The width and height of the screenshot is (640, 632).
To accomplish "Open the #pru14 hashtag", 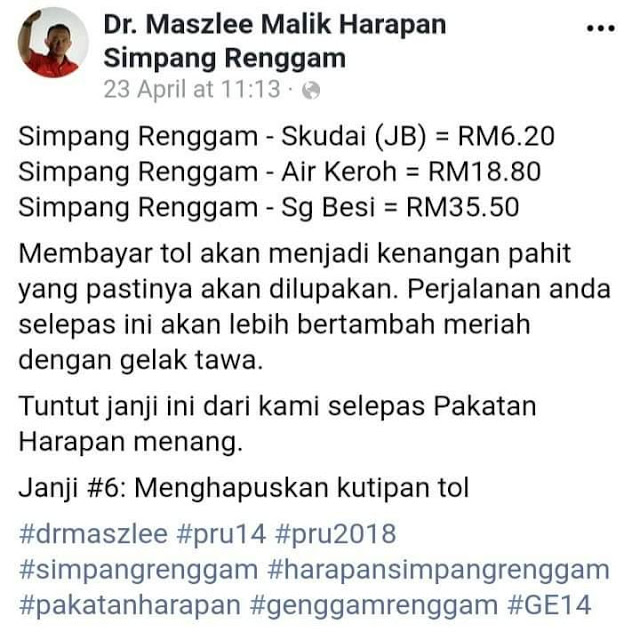I will [221, 533].
